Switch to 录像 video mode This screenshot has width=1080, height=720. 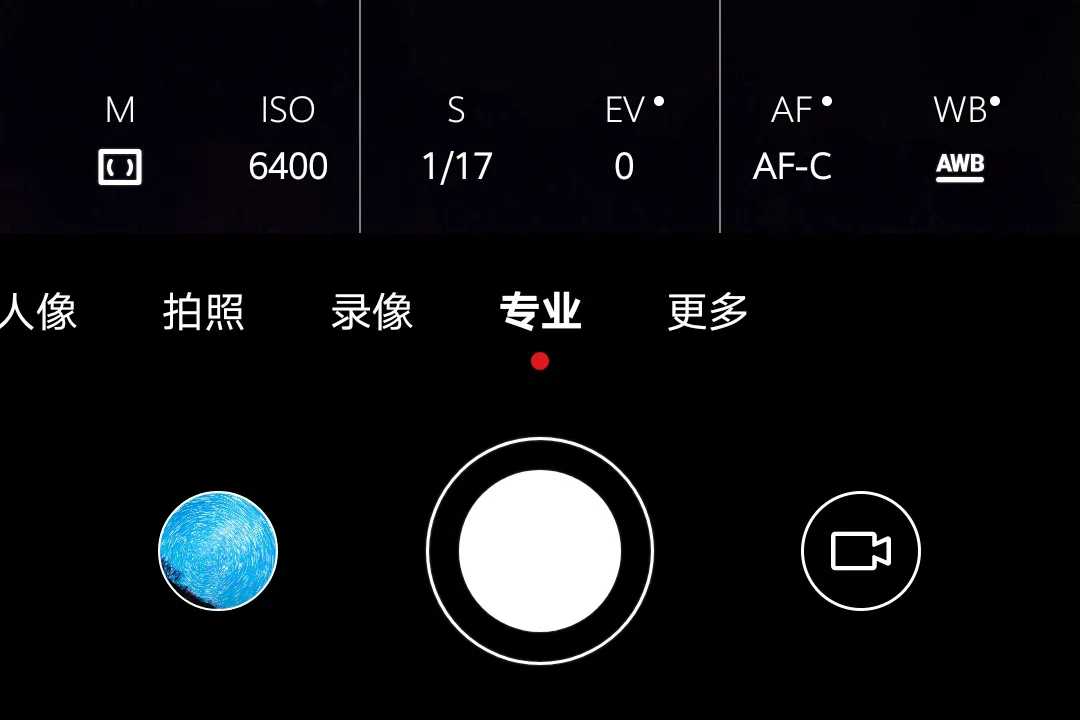point(372,313)
